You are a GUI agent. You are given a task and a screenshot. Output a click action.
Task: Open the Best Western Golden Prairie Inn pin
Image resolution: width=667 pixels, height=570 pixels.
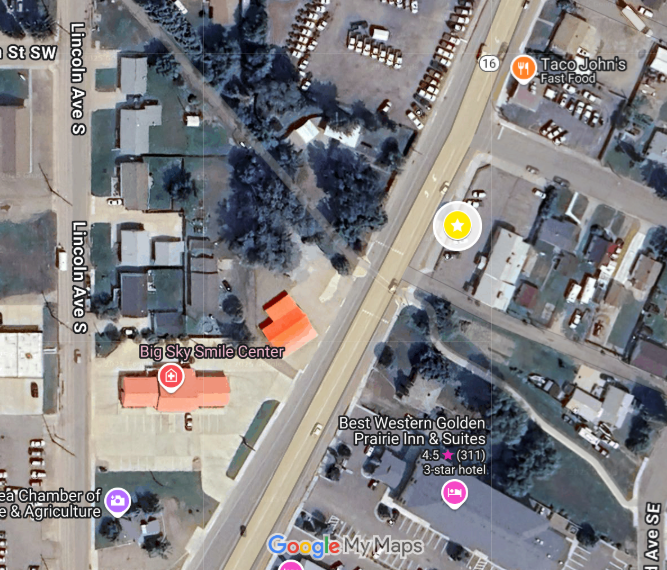click(x=455, y=493)
